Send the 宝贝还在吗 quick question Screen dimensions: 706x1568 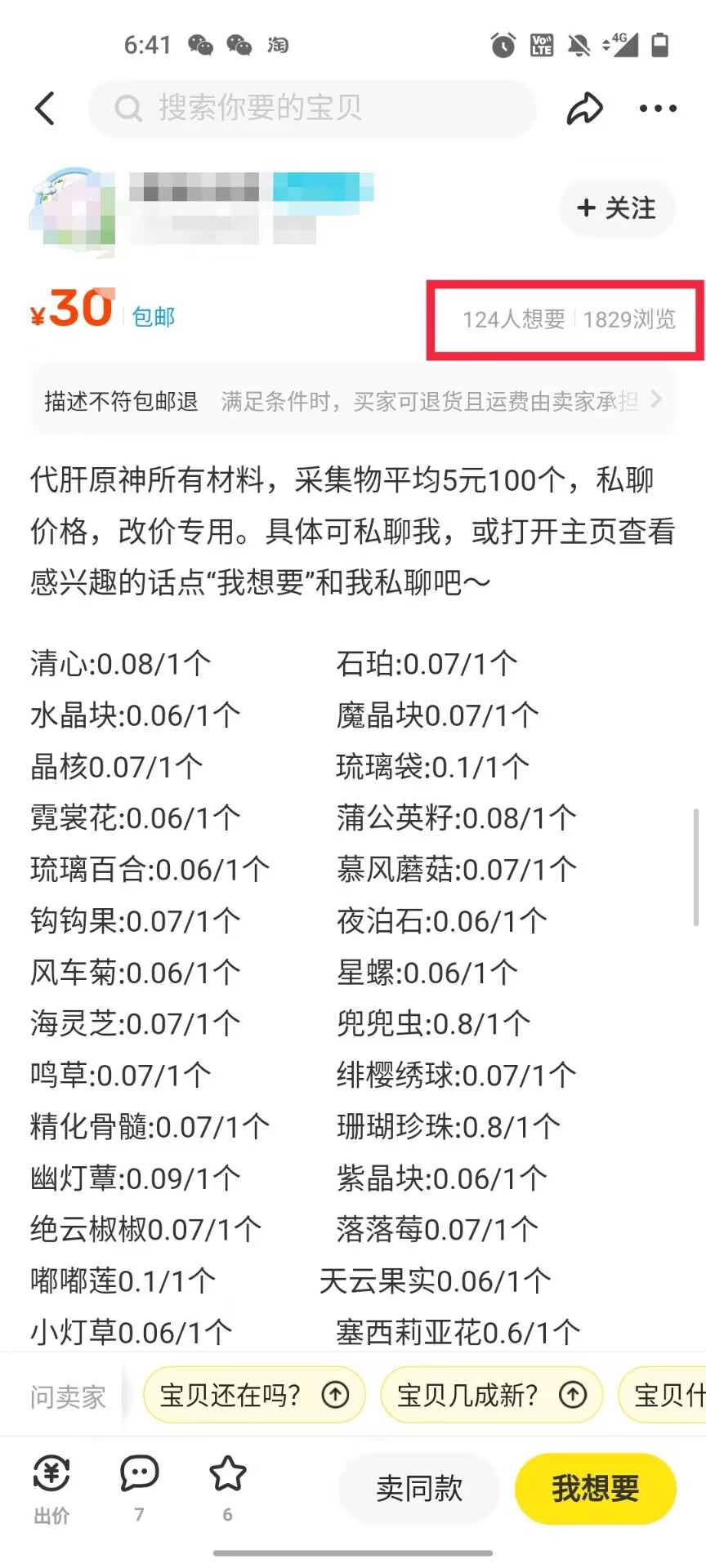pyautogui.click(x=237, y=1395)
